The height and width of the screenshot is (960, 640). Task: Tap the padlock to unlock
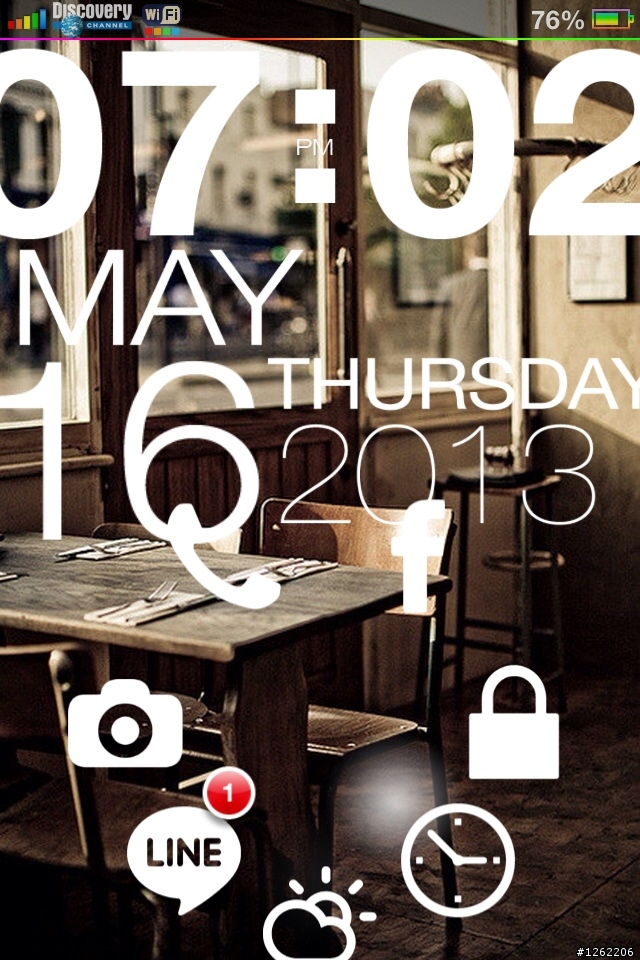tap(514, 725)
